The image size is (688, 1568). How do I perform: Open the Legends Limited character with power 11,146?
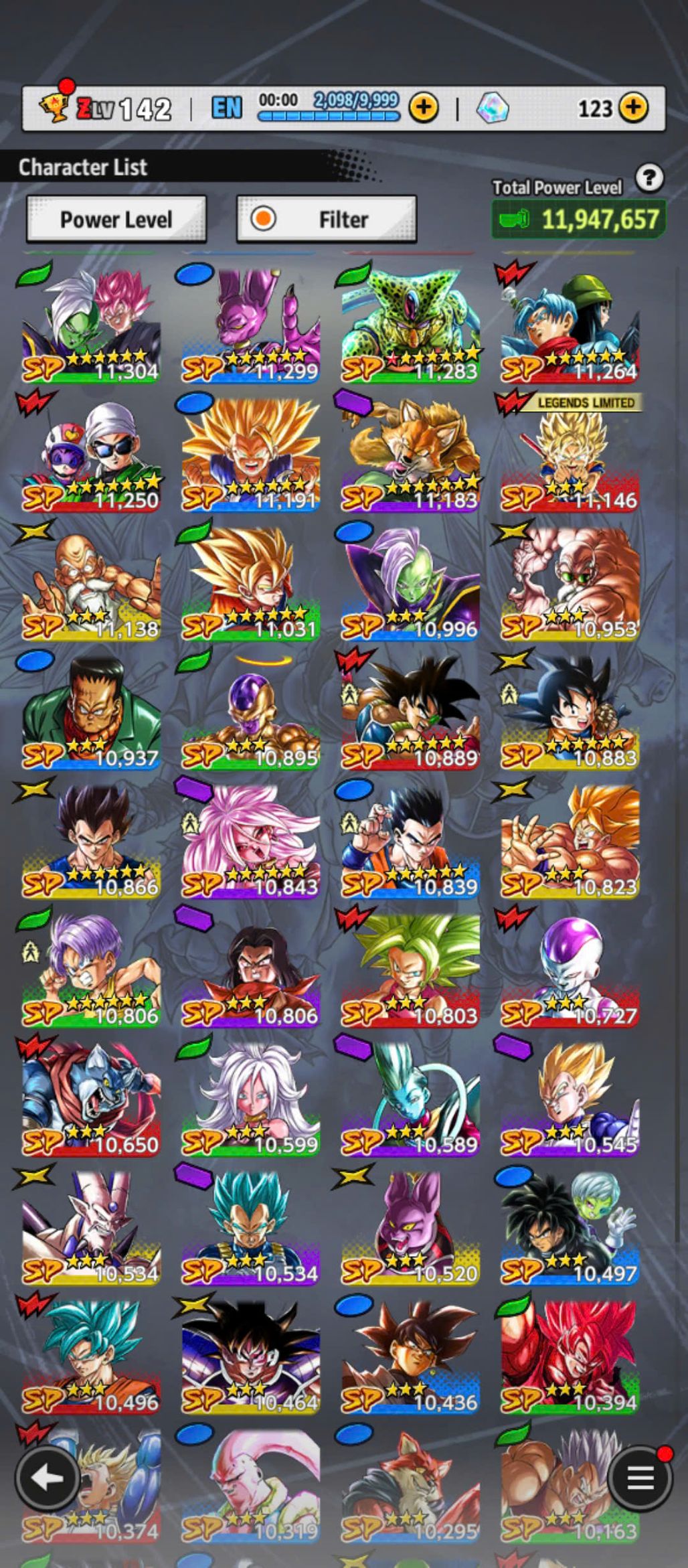click(570, 455)
